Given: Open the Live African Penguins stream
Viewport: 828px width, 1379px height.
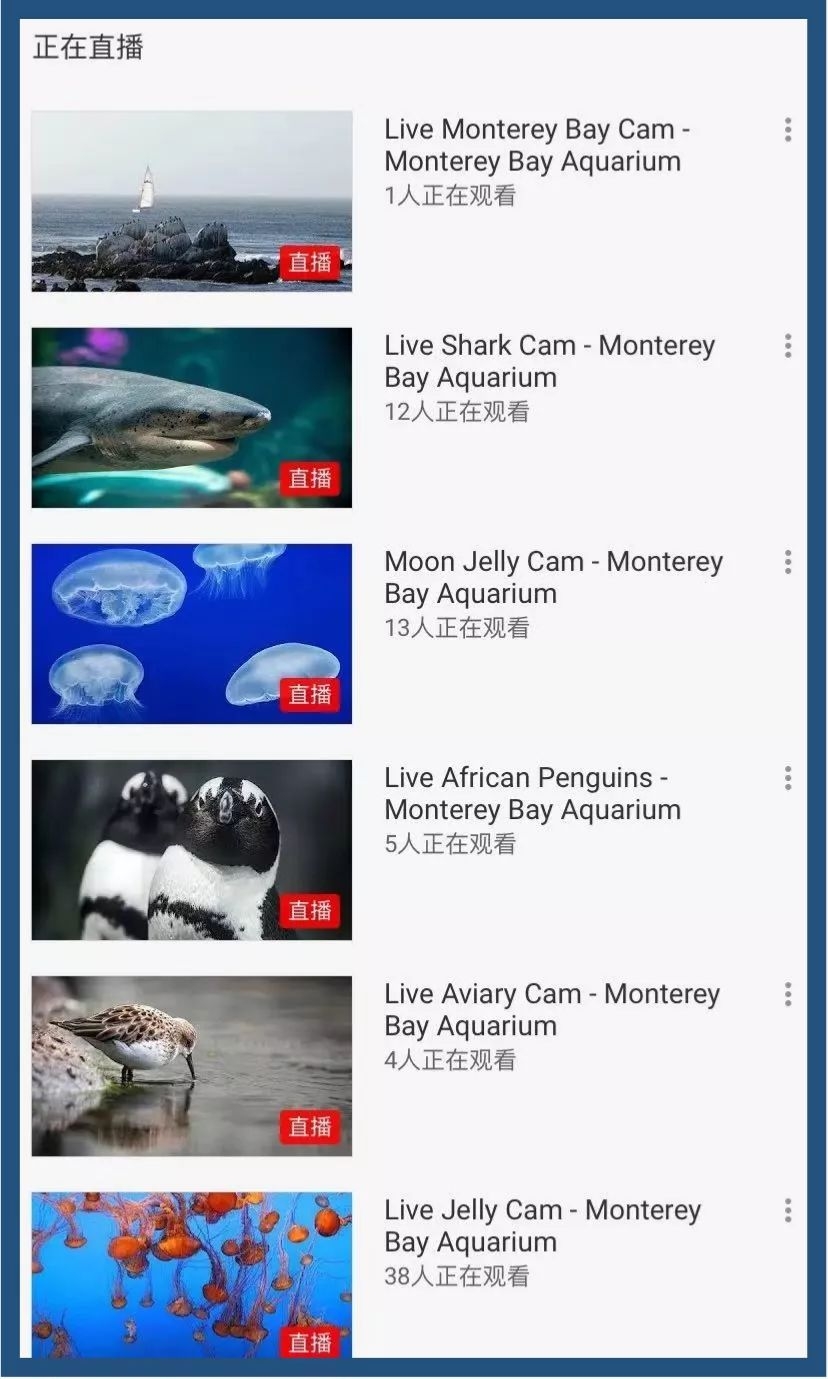Looking at the screenshot, I should pyautogui.click(x=192, y=849).
